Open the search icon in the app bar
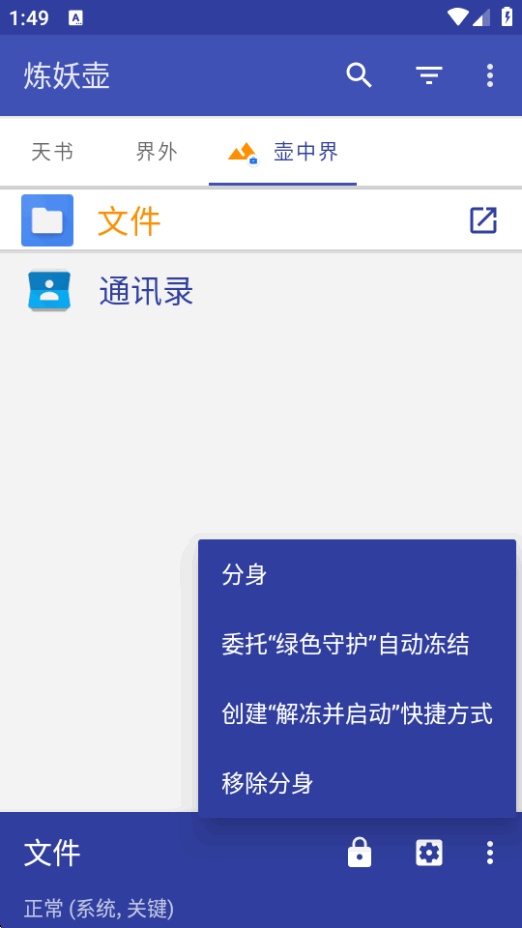 [x=359, y=76]
